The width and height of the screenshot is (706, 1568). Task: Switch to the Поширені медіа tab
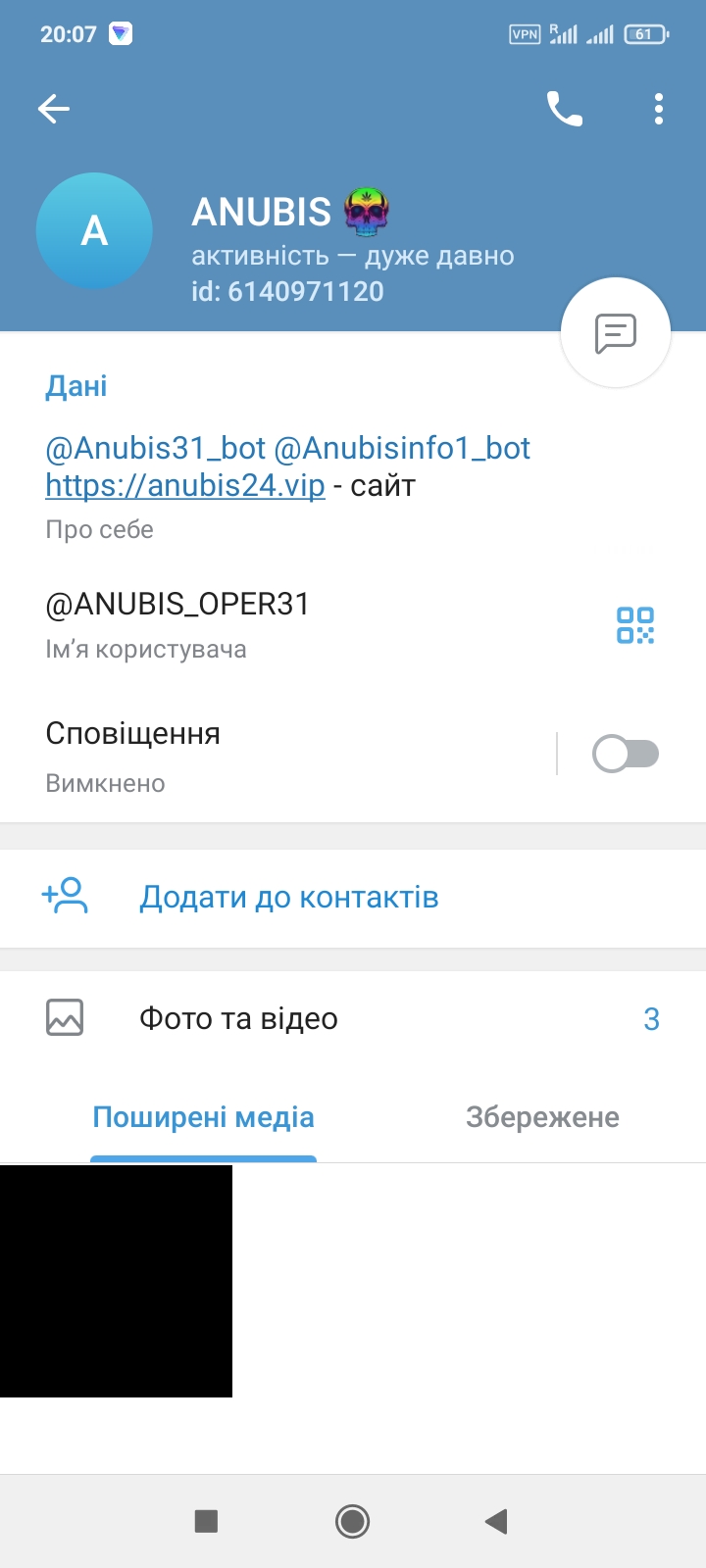click(x=204, y=1117)
